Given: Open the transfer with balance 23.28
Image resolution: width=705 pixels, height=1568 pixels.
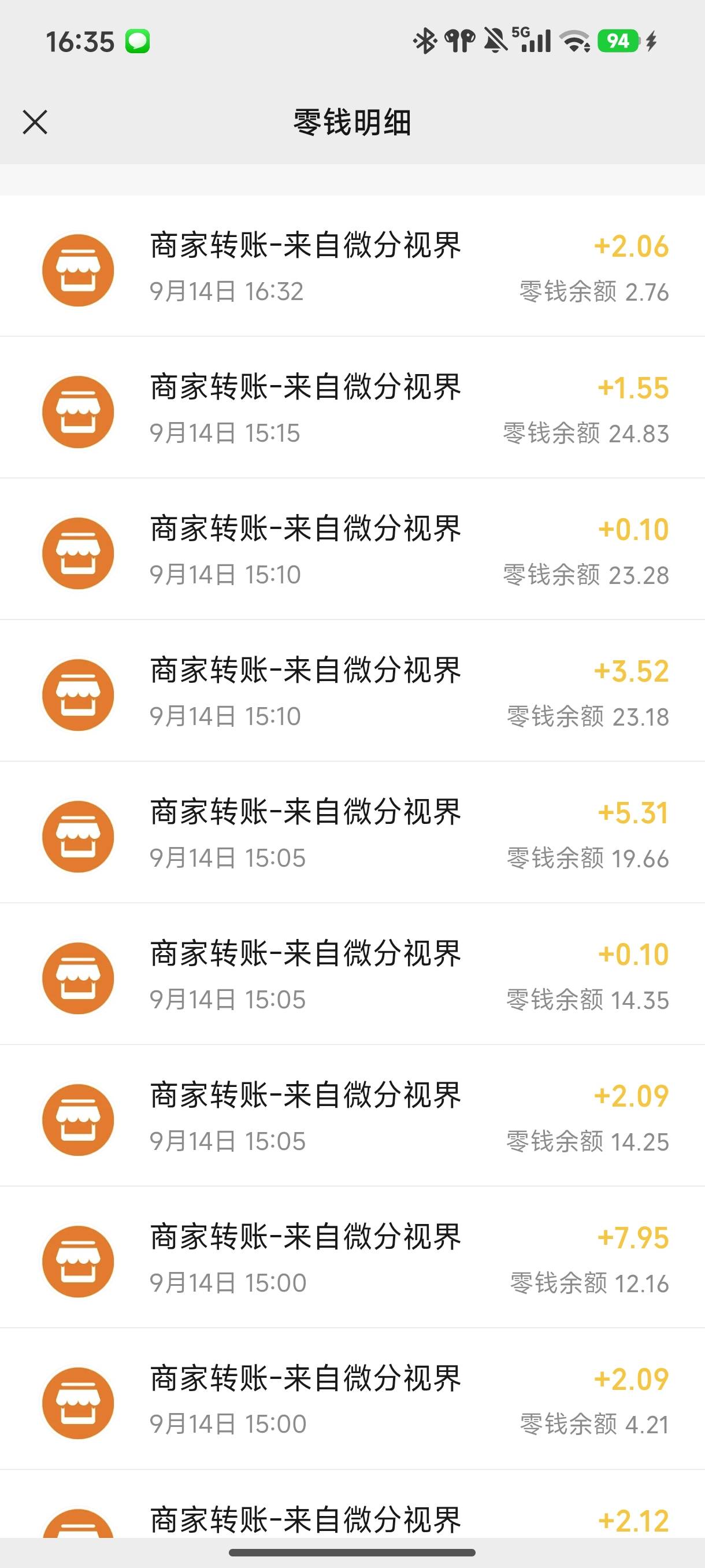Looking at the screenshot, I should pyautogui.click(x=352, y=549).
